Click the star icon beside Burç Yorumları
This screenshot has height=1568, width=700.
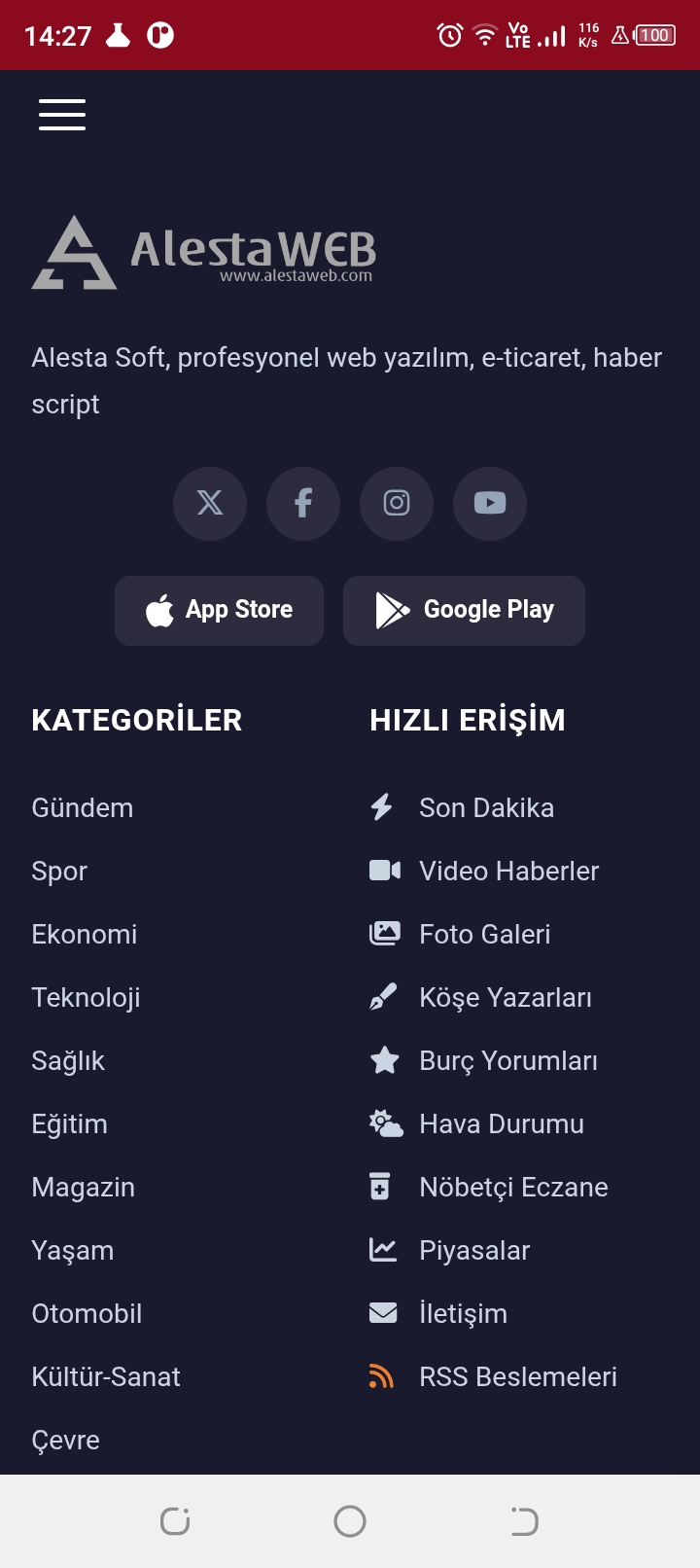tap(383, 1060)
